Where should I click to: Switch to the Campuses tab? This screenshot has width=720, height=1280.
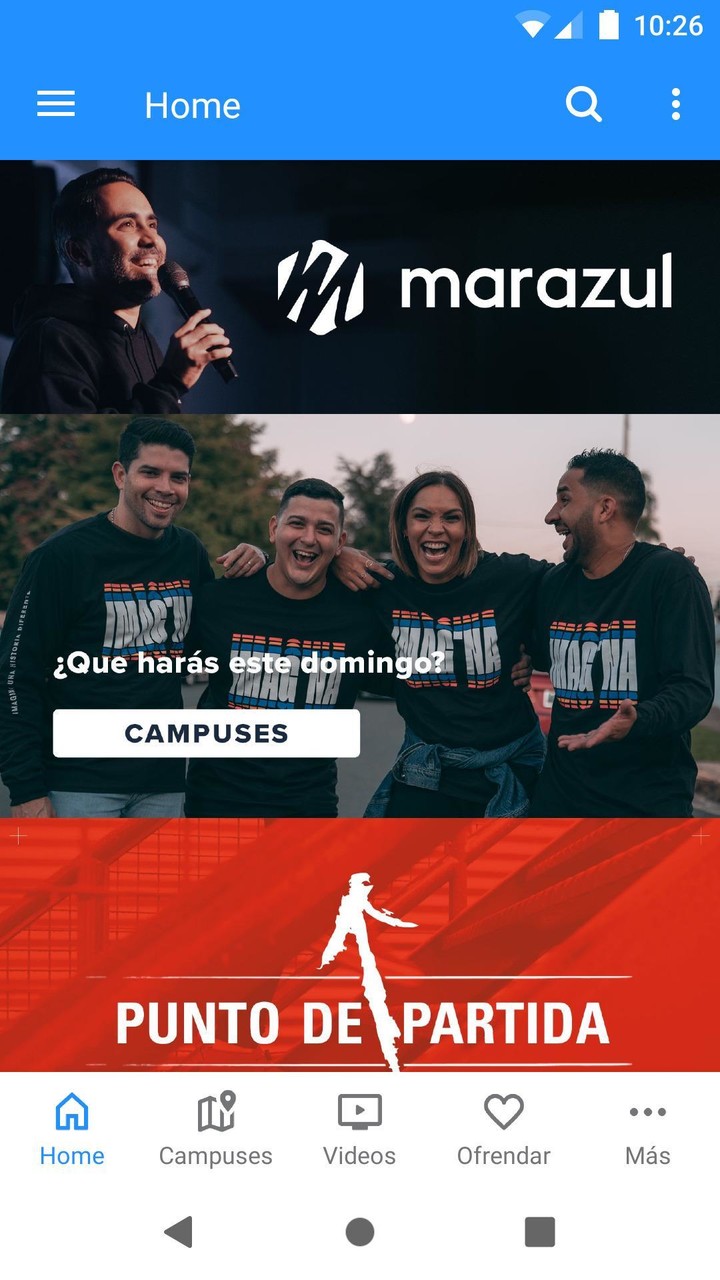tap(216, 1130)
